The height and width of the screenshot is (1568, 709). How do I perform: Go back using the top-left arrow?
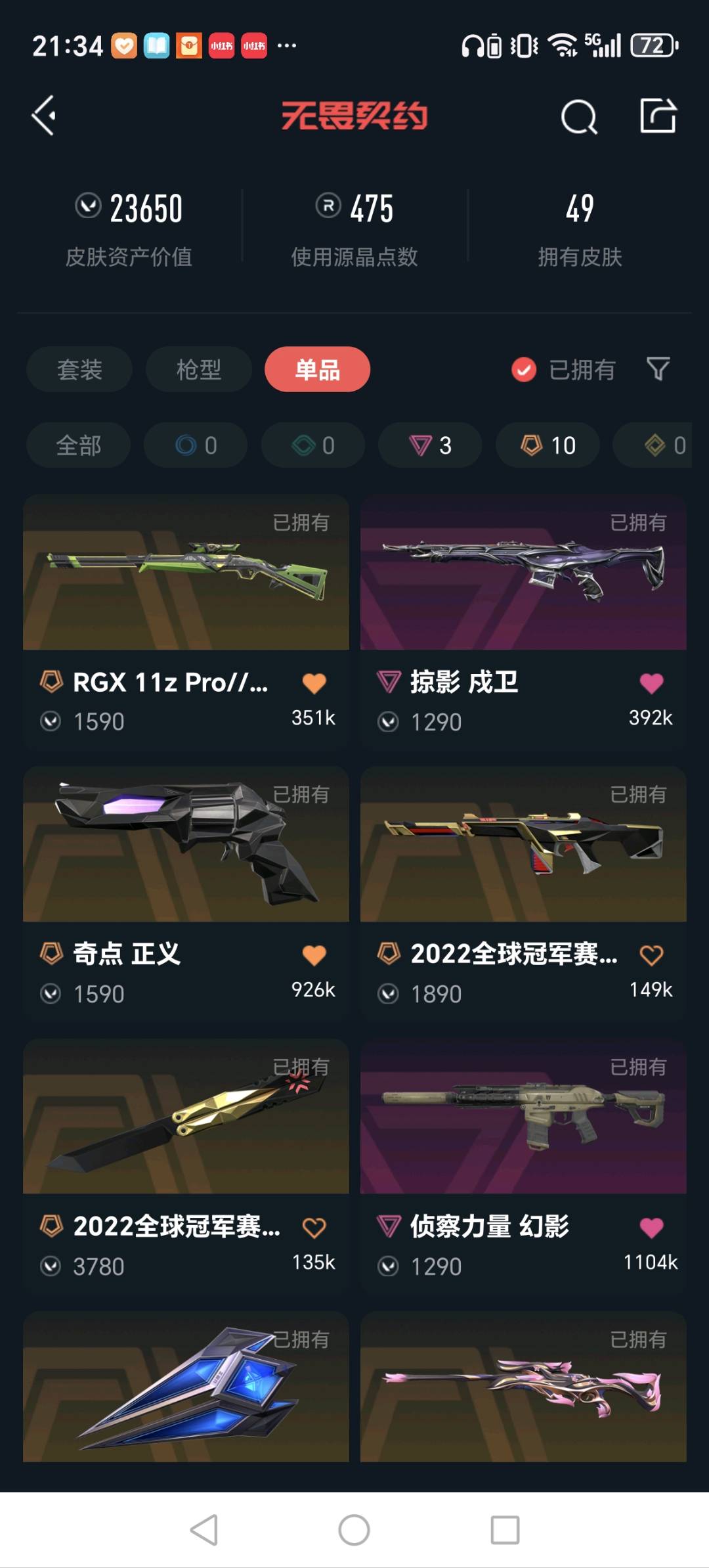44,116
